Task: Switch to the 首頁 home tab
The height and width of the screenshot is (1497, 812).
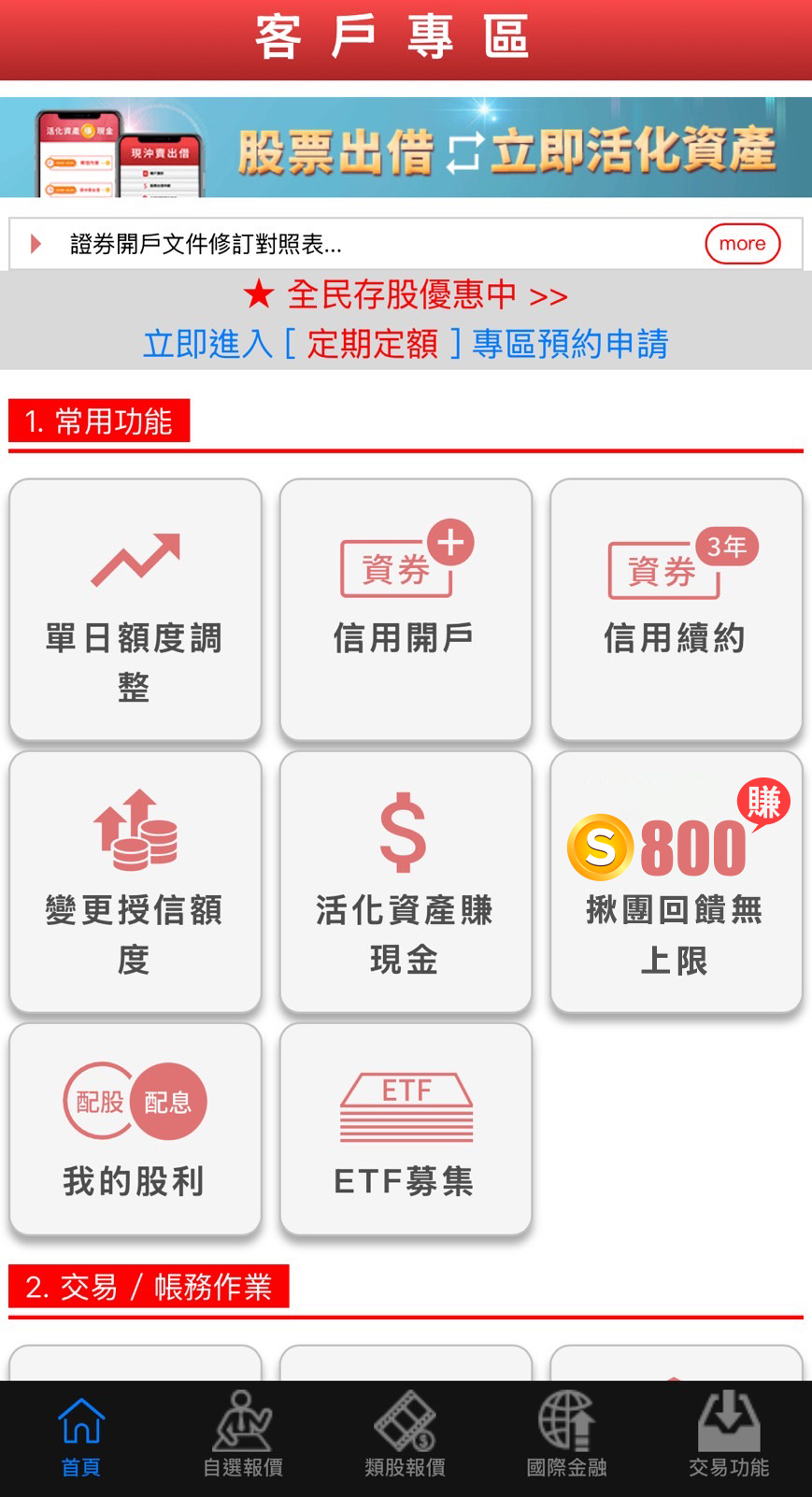Action: coord(80,1436)
